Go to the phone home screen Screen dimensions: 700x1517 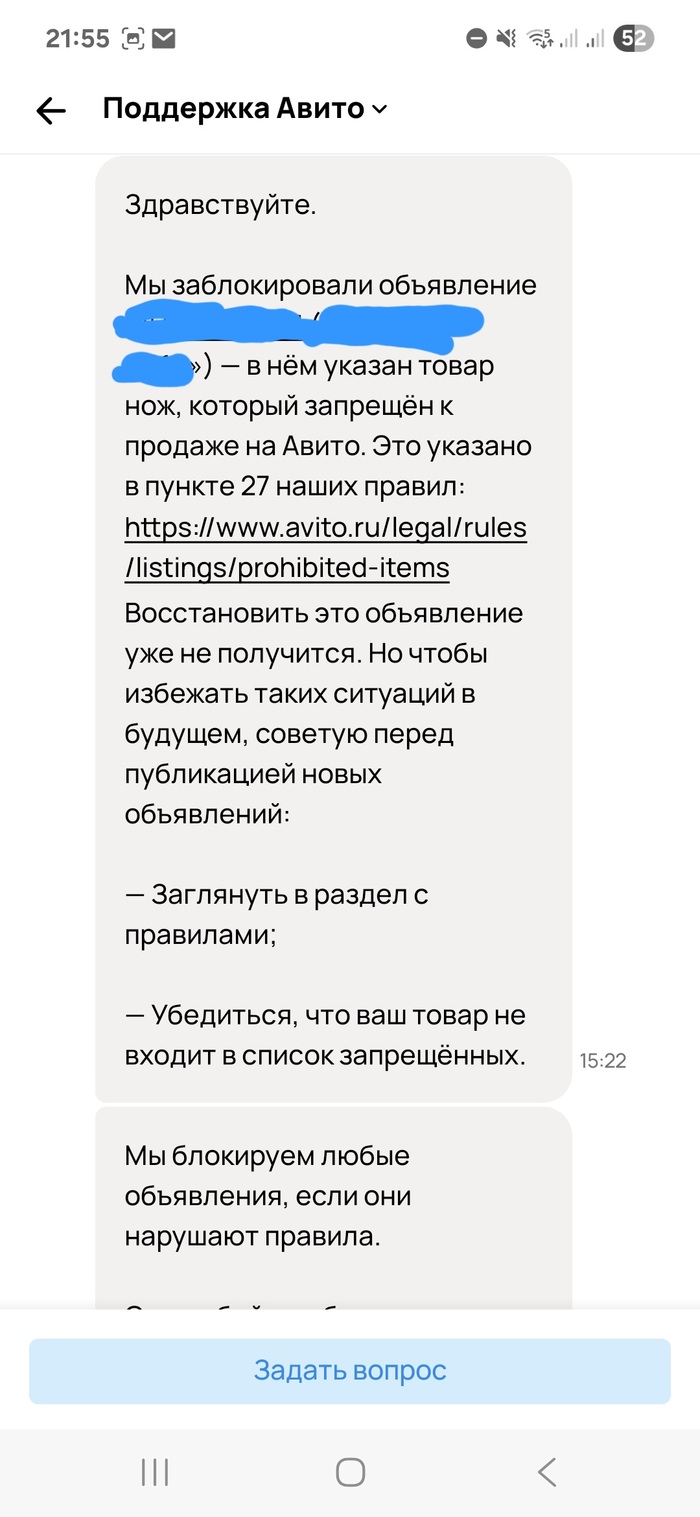[x=350, y=1471]
